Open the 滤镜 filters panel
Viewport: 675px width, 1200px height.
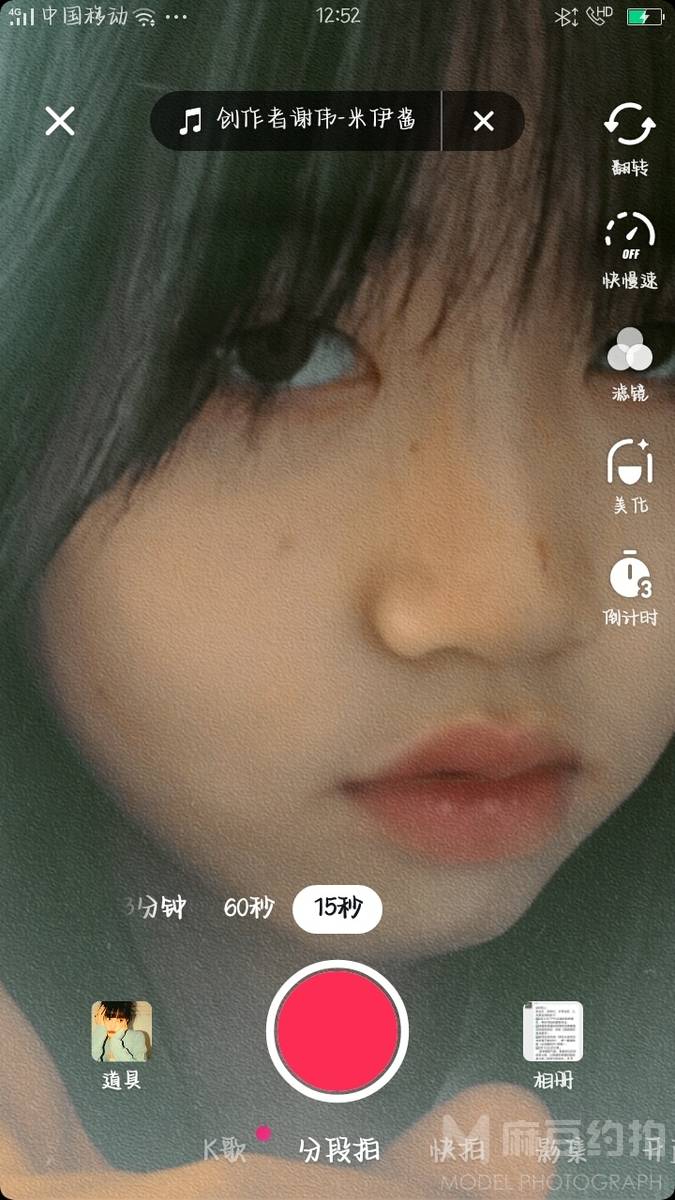[630, 362]
